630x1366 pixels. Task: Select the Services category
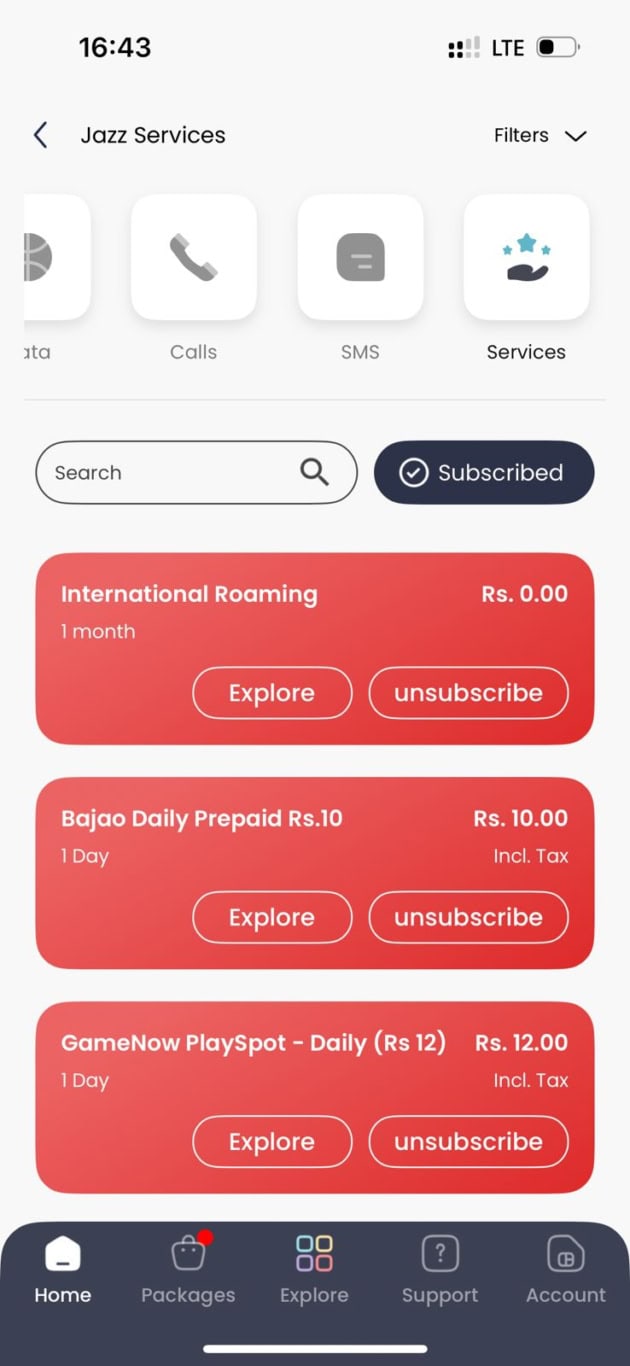click(x=526, y=258)
